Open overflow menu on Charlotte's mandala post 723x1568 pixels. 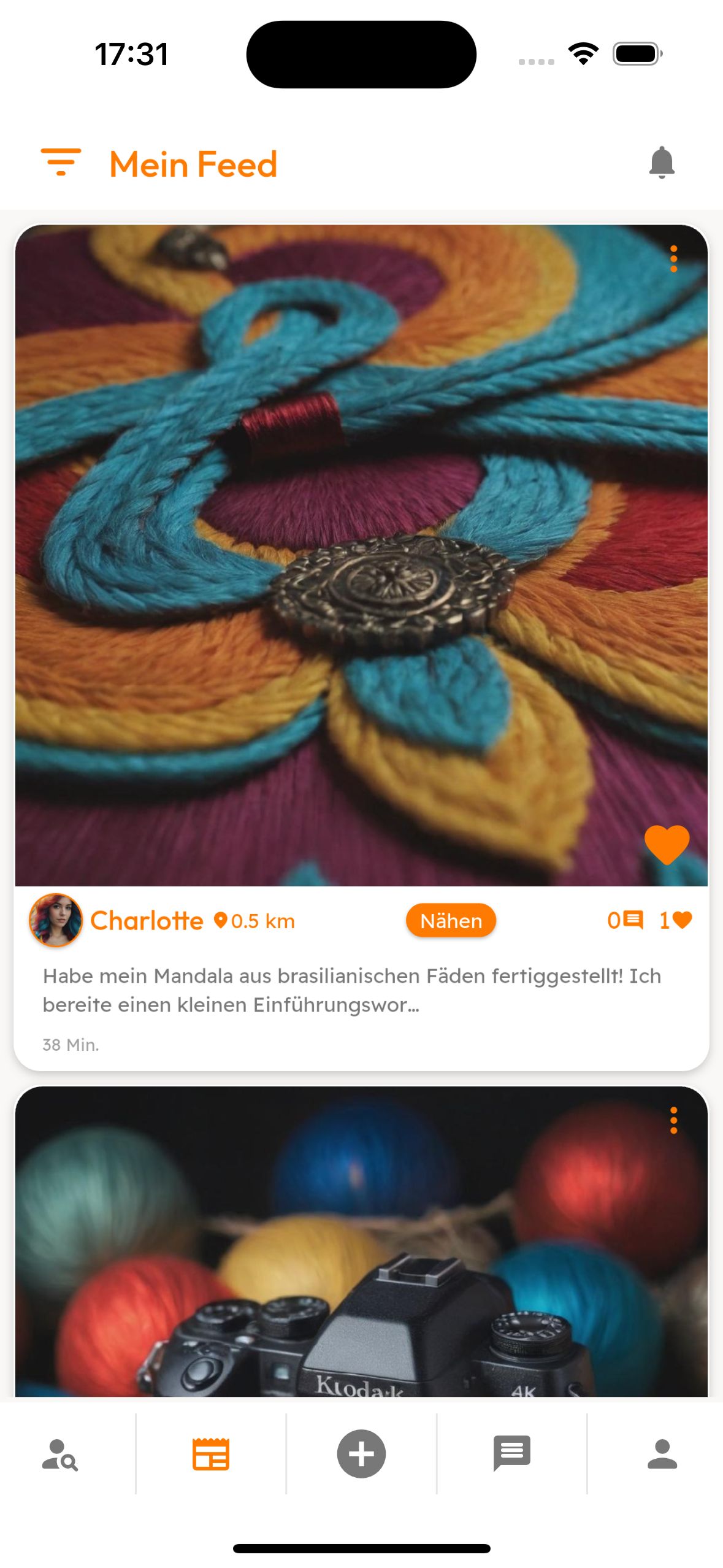[673, 259]
